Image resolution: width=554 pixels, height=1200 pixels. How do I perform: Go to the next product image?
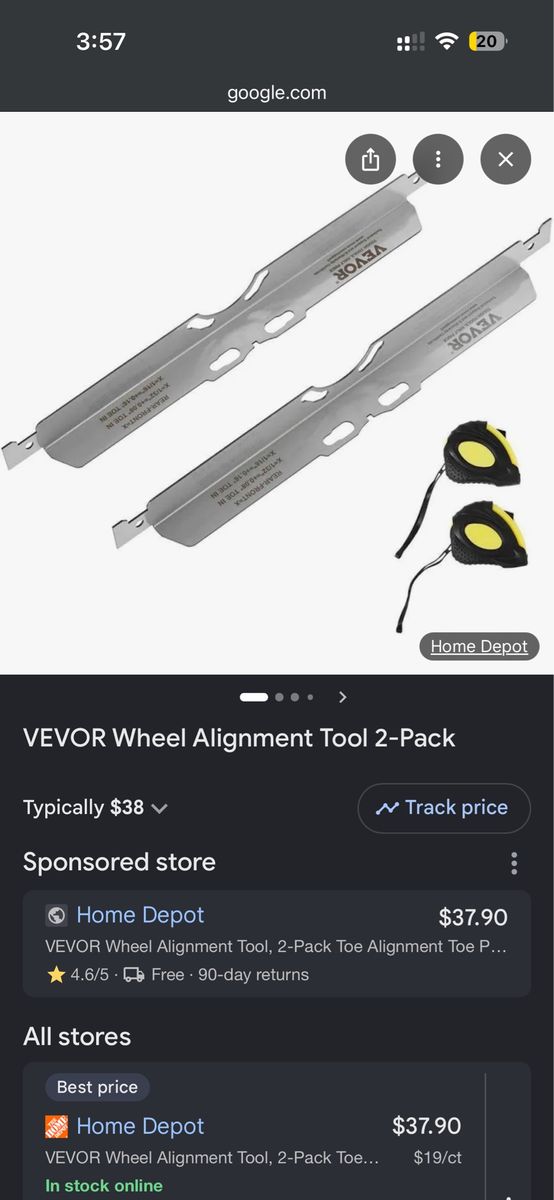[343, 697]
